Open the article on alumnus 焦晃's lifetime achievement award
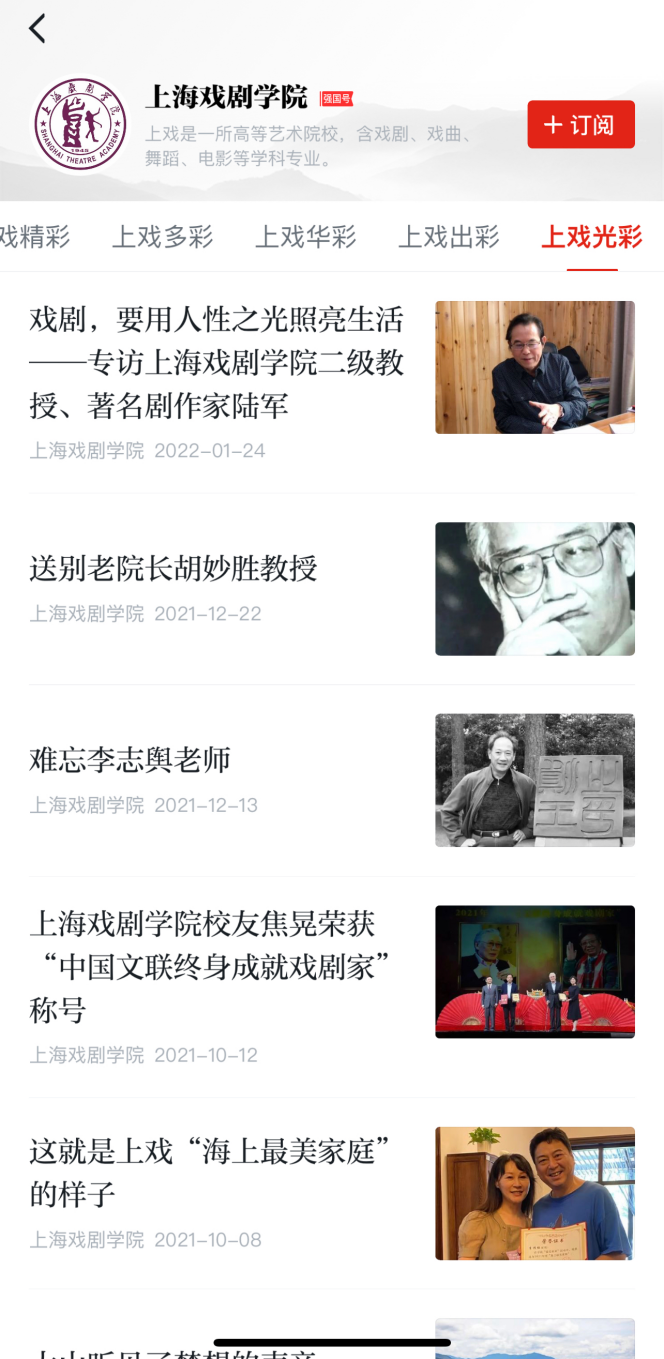 click(209, 966)
